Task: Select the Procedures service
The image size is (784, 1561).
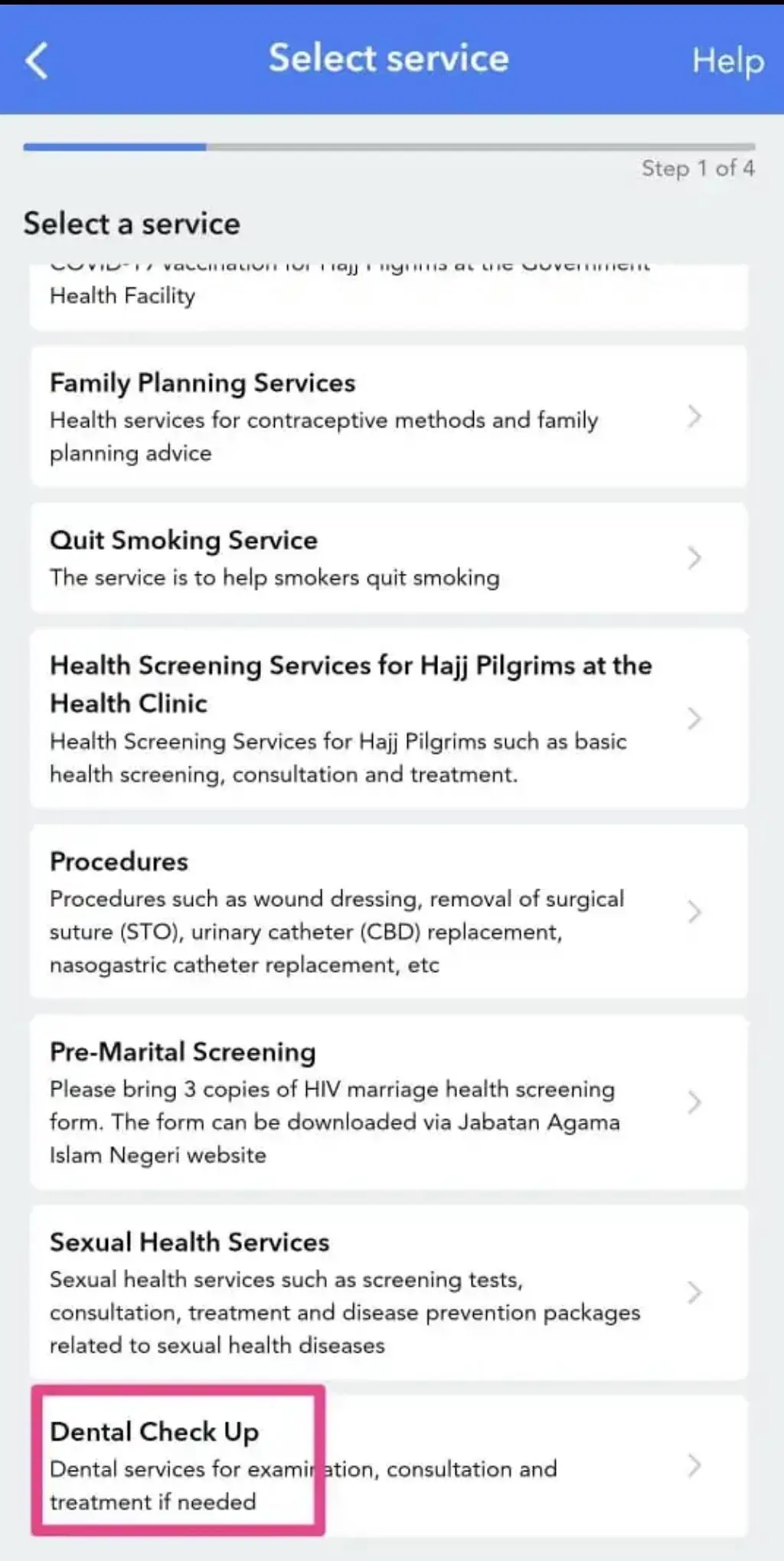Action: (x=389, y=911)
